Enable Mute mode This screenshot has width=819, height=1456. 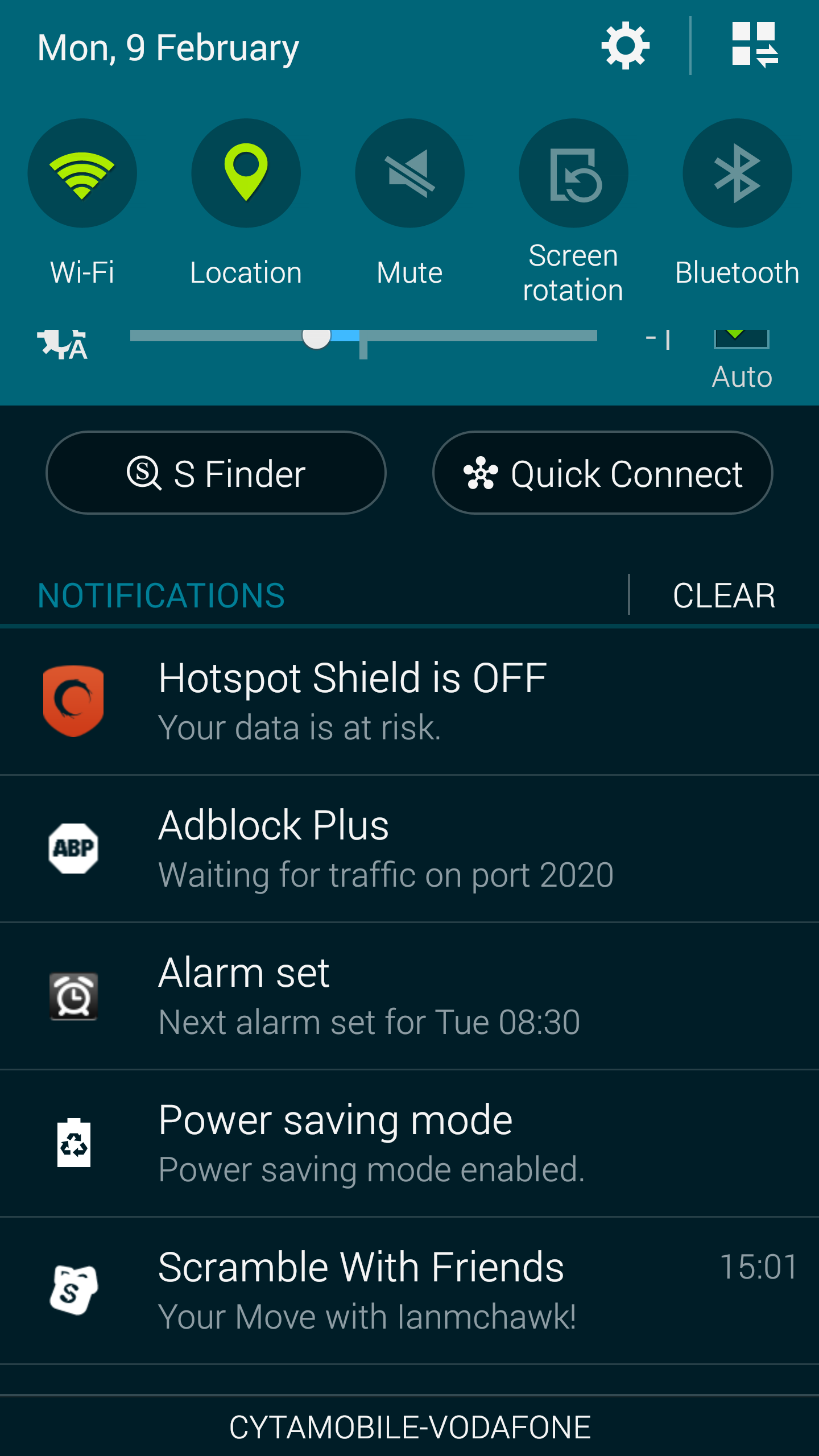tap(409, 173)
